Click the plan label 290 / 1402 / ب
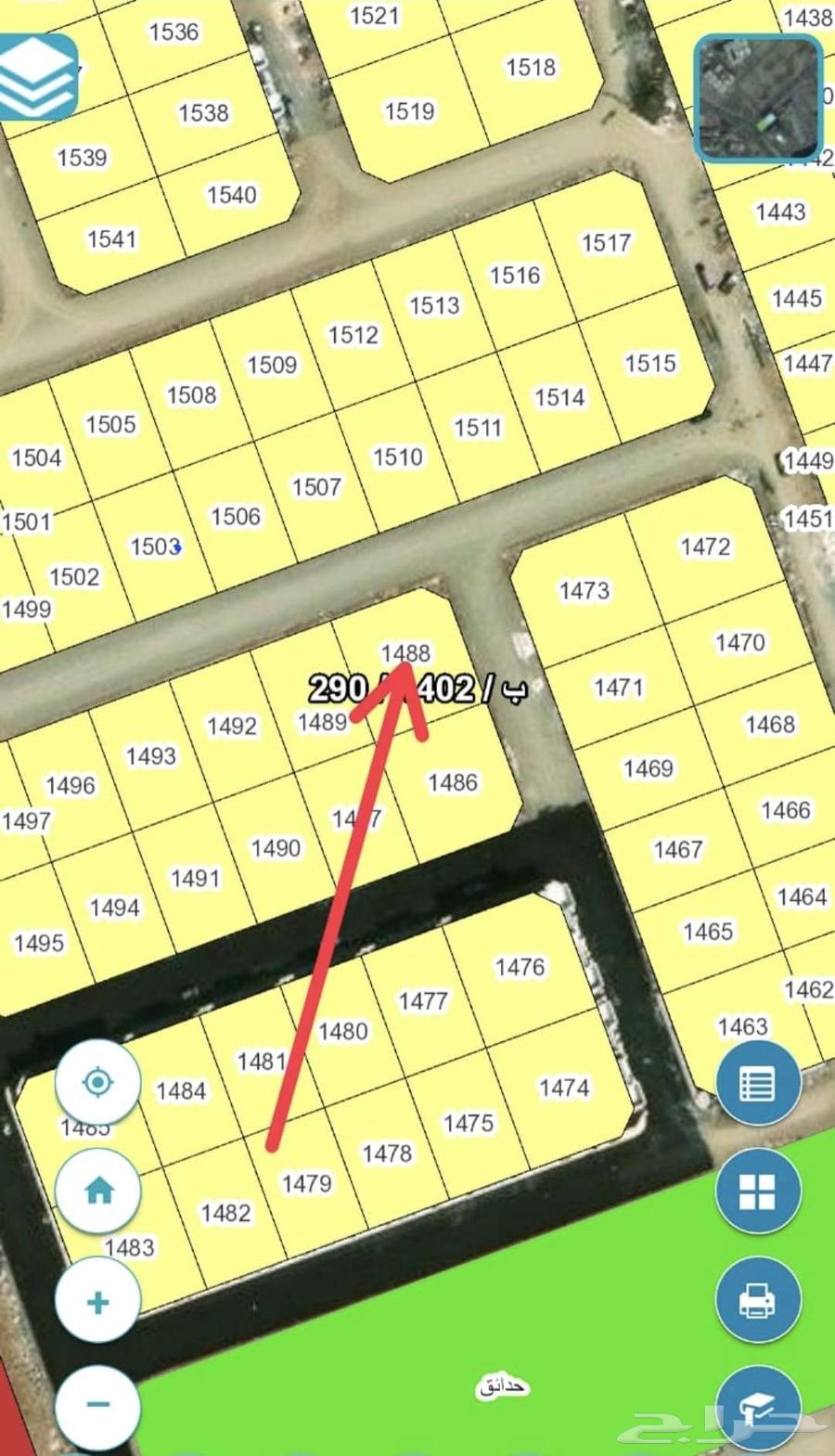The width and height of the screenshot is (835, 1456). (416, 689)
